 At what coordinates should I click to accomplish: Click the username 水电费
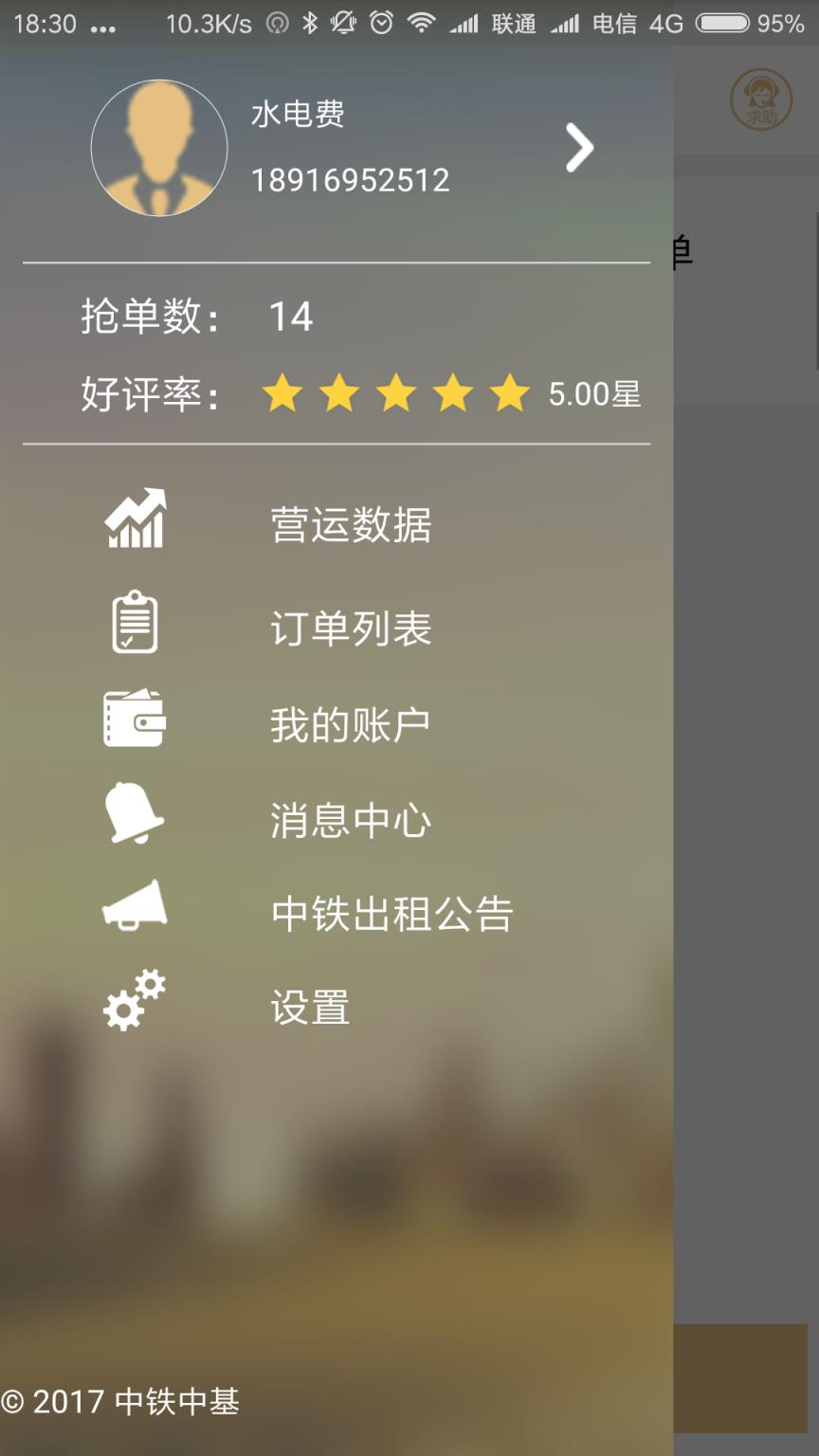pos(297,115)
